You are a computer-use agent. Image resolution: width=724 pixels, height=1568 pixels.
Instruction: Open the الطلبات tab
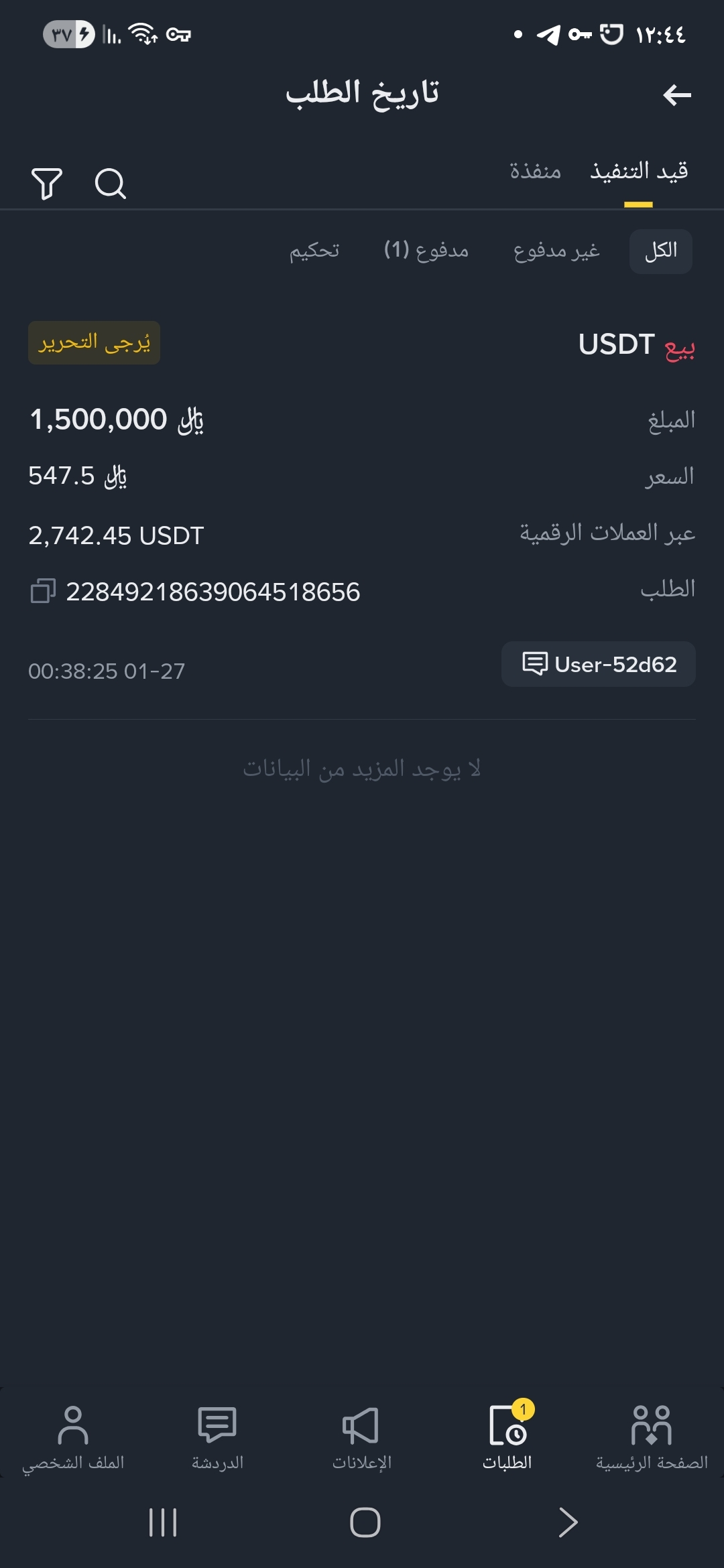tap(507, 1437)
